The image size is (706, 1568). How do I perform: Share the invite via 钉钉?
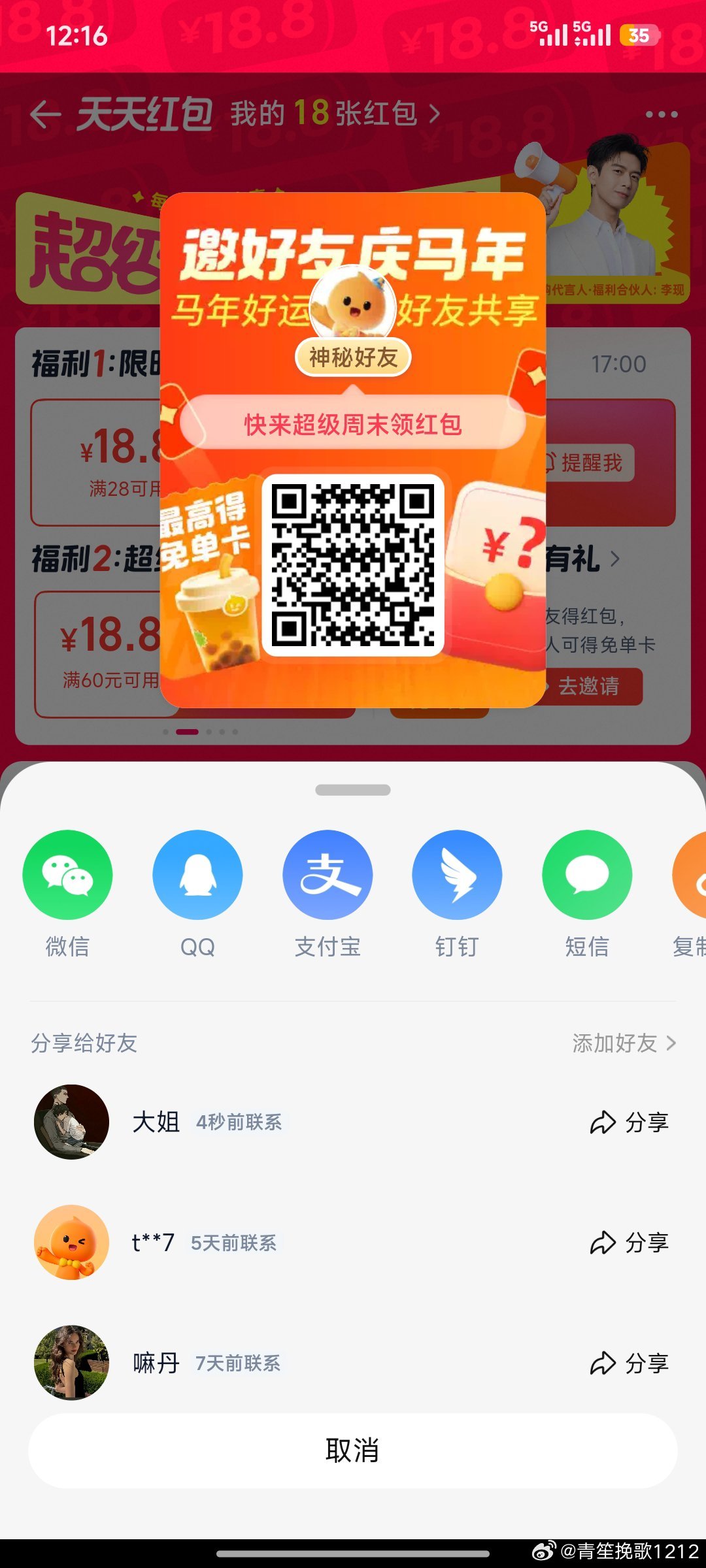click(457, 875)
